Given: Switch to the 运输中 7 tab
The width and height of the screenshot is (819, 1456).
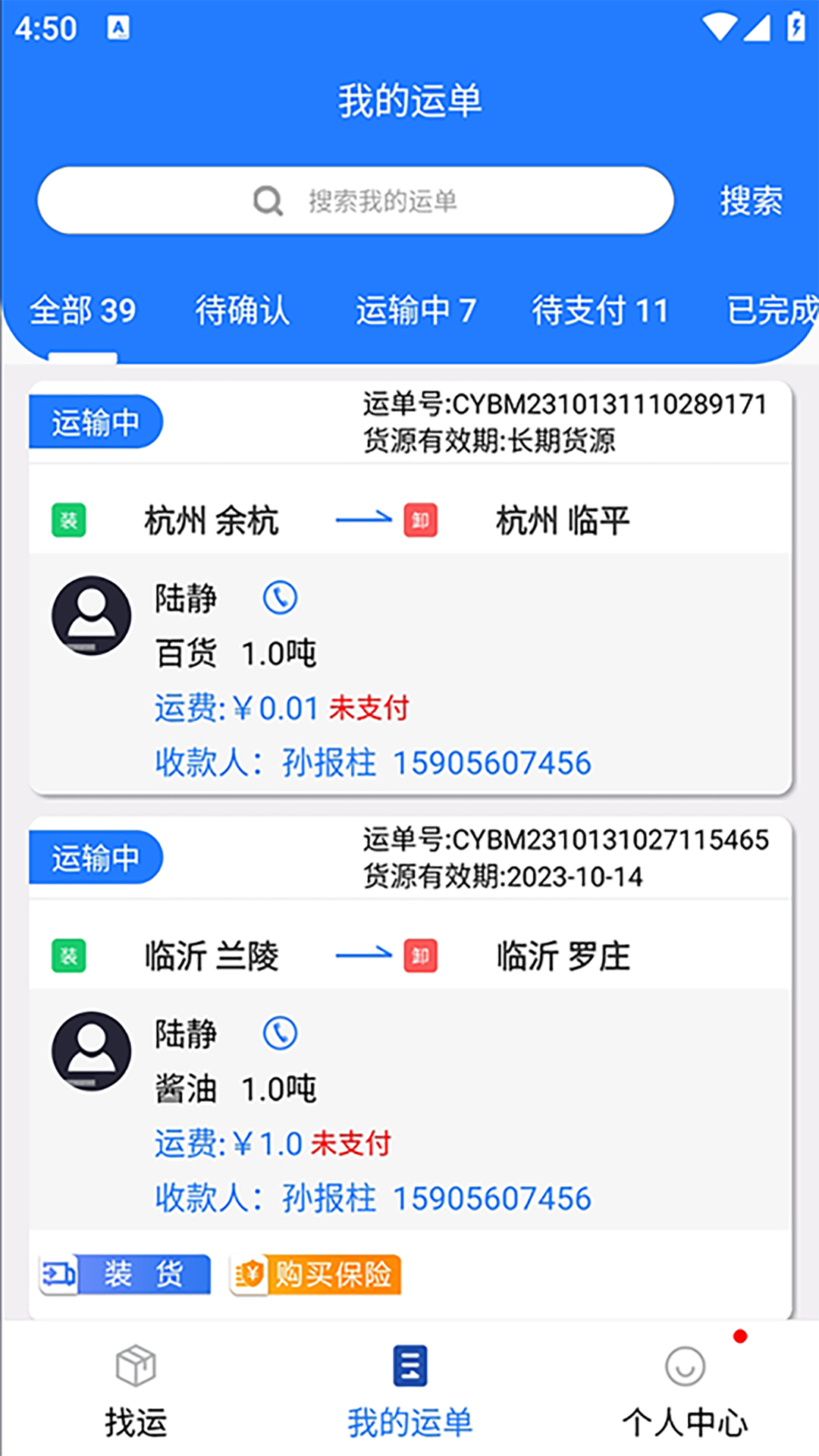Looking at the screenshot, I should pyautogui.click(x=416, y=311).
